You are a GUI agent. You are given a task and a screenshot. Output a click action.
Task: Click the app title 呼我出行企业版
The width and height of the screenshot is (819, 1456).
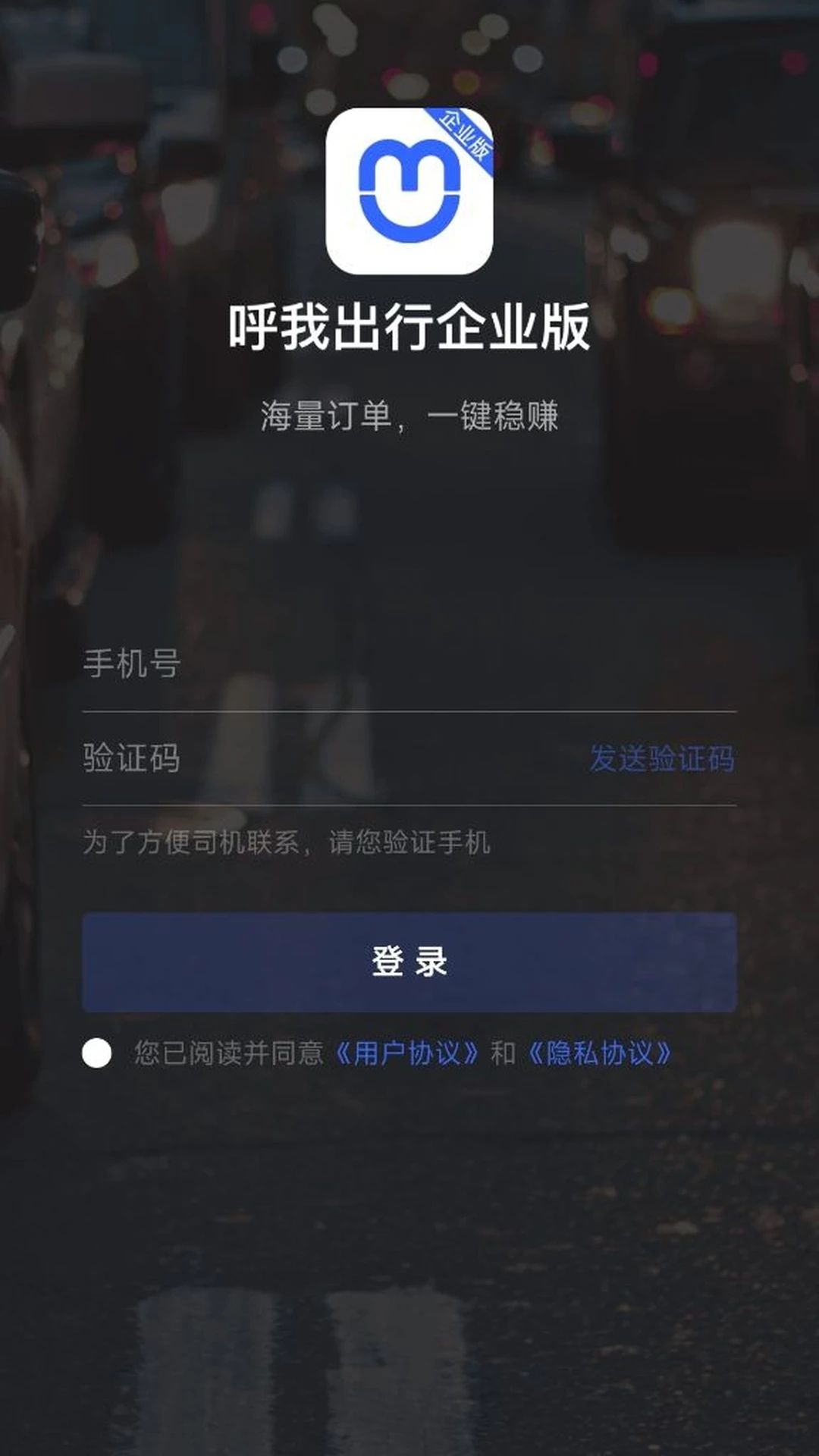coord(409,328)
